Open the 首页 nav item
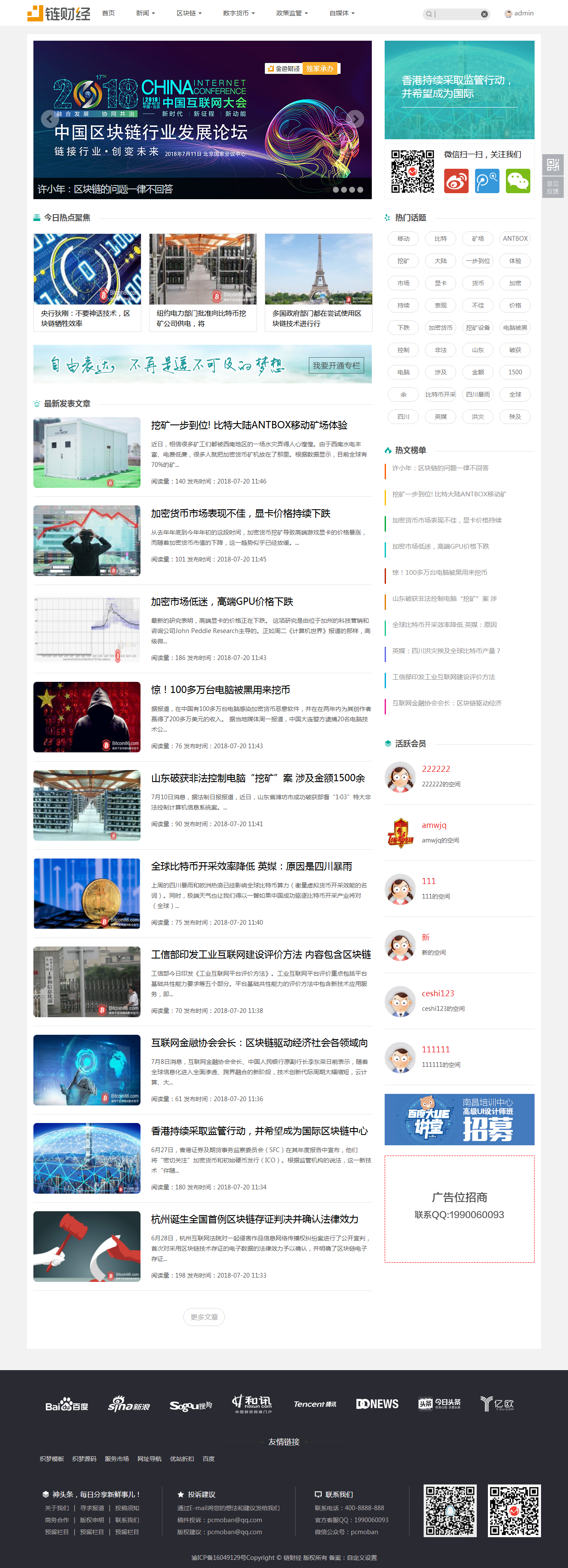The image size is (568, 1568). tap(108, 13)
